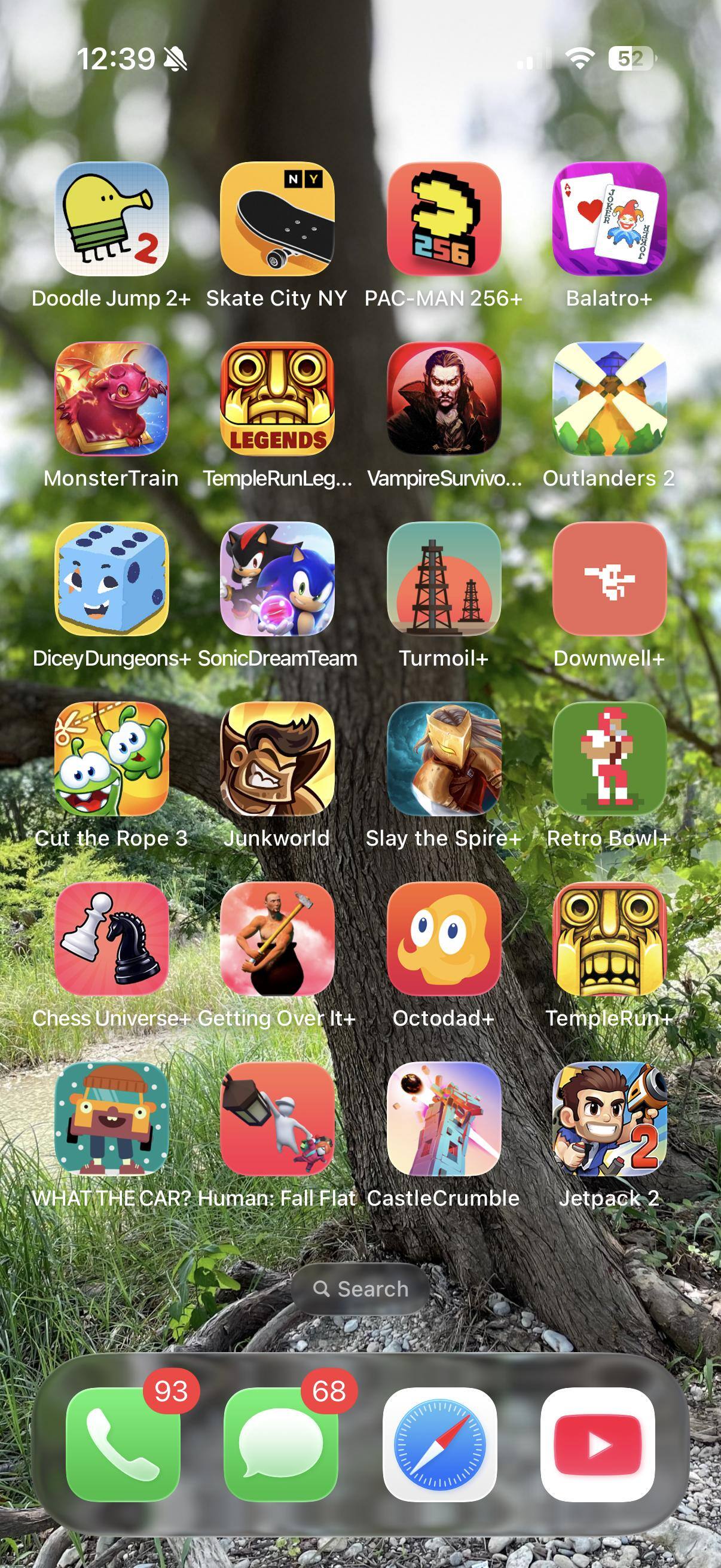Open MonsterTrain app
Viewport: 721px width, 1568px height.
pyautogui.click(x=111, y=399)
